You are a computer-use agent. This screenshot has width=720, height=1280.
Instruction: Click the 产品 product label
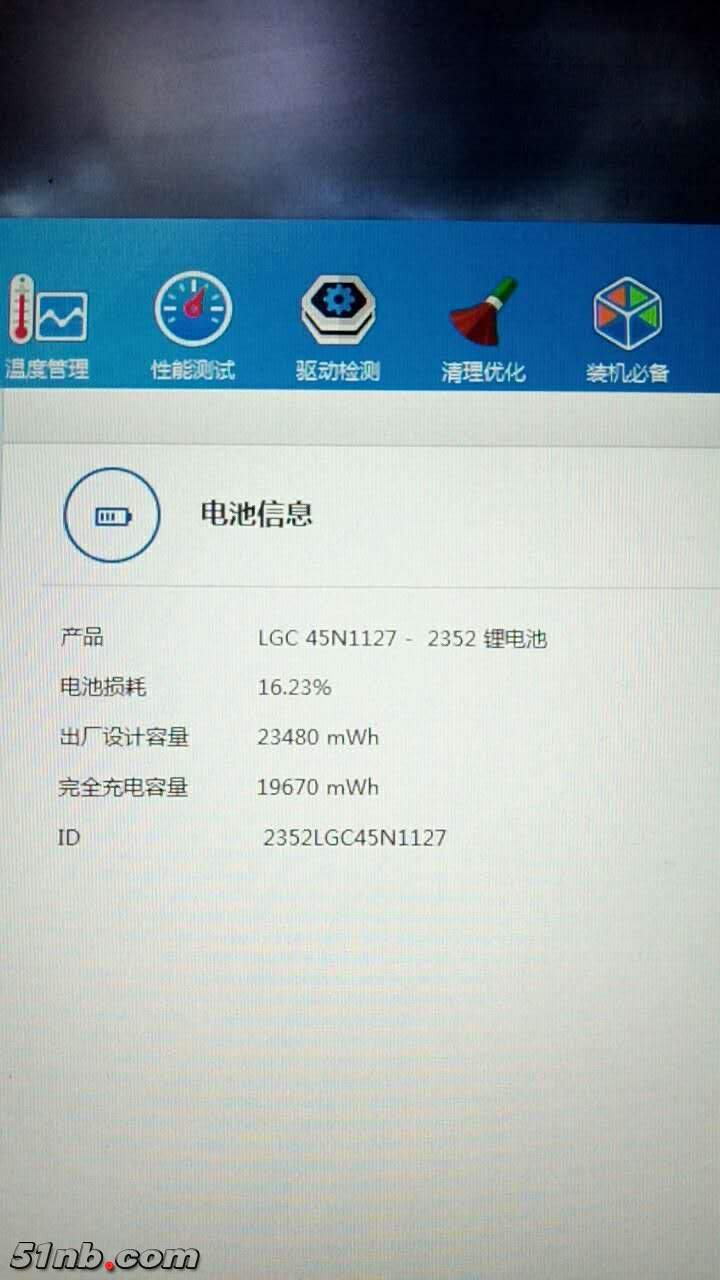pyautogui.click(x=83, y=637)
